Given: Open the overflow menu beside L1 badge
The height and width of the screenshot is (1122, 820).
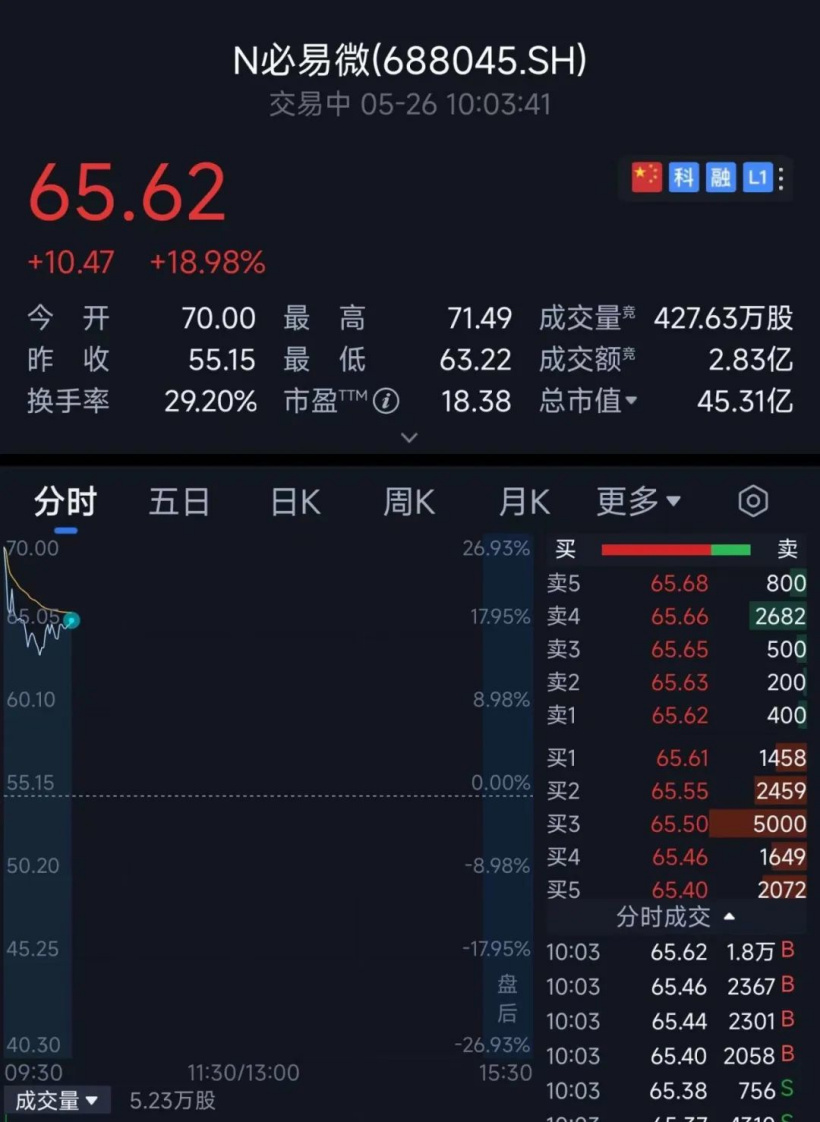Looking at the screenshot, I should tap(781, 179).
